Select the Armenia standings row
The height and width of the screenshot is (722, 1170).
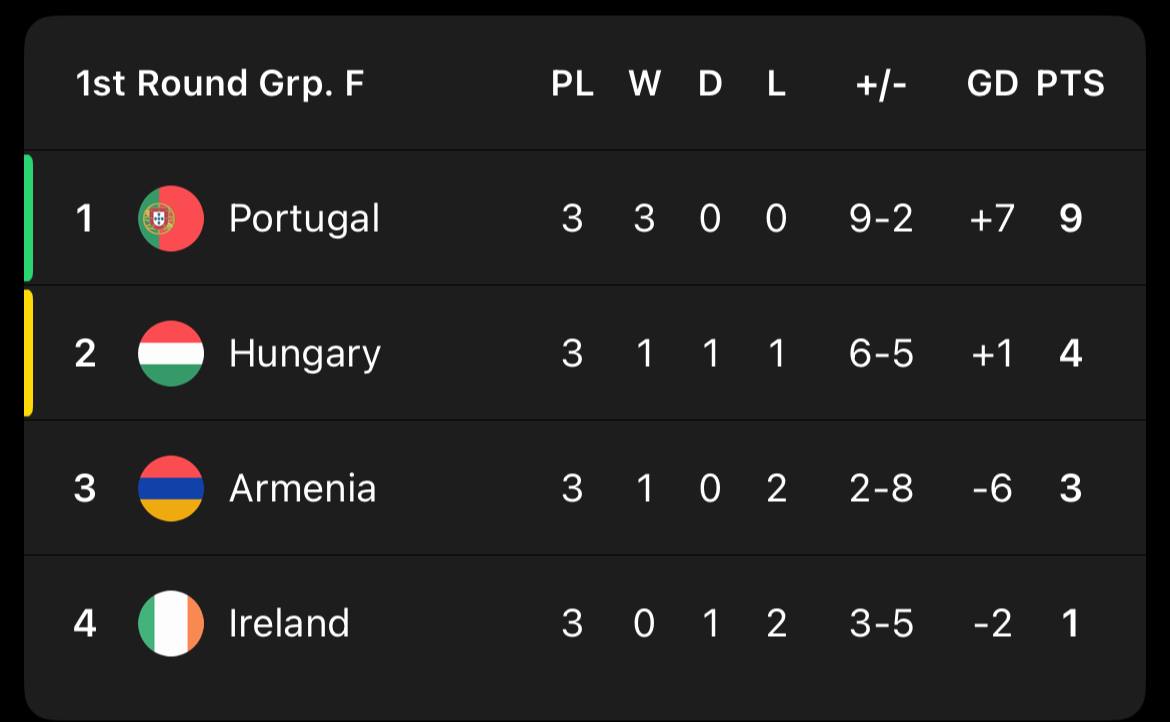click(x=302, y=488)
